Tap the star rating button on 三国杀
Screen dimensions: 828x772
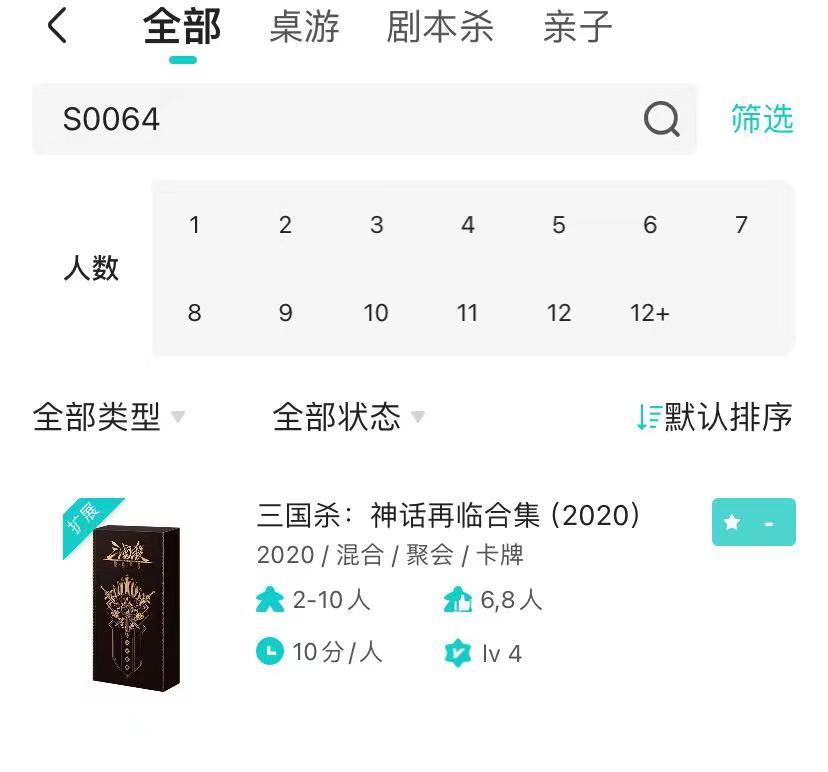(x=754, y=522)
